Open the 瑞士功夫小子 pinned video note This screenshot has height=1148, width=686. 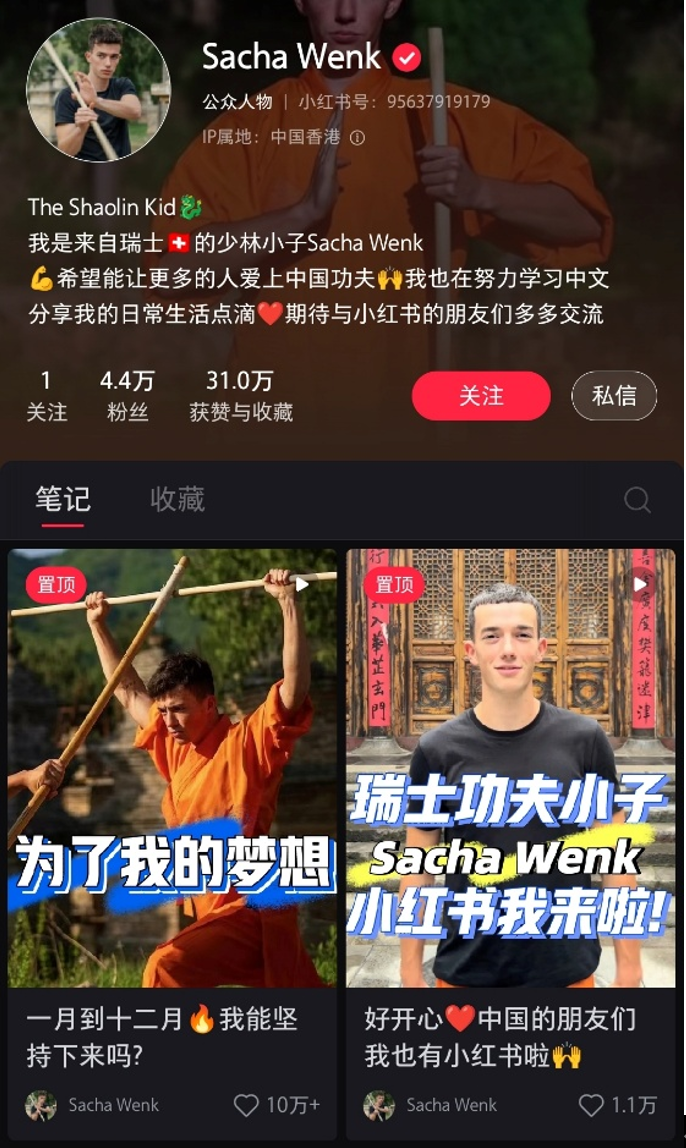(x=511, y=770)
